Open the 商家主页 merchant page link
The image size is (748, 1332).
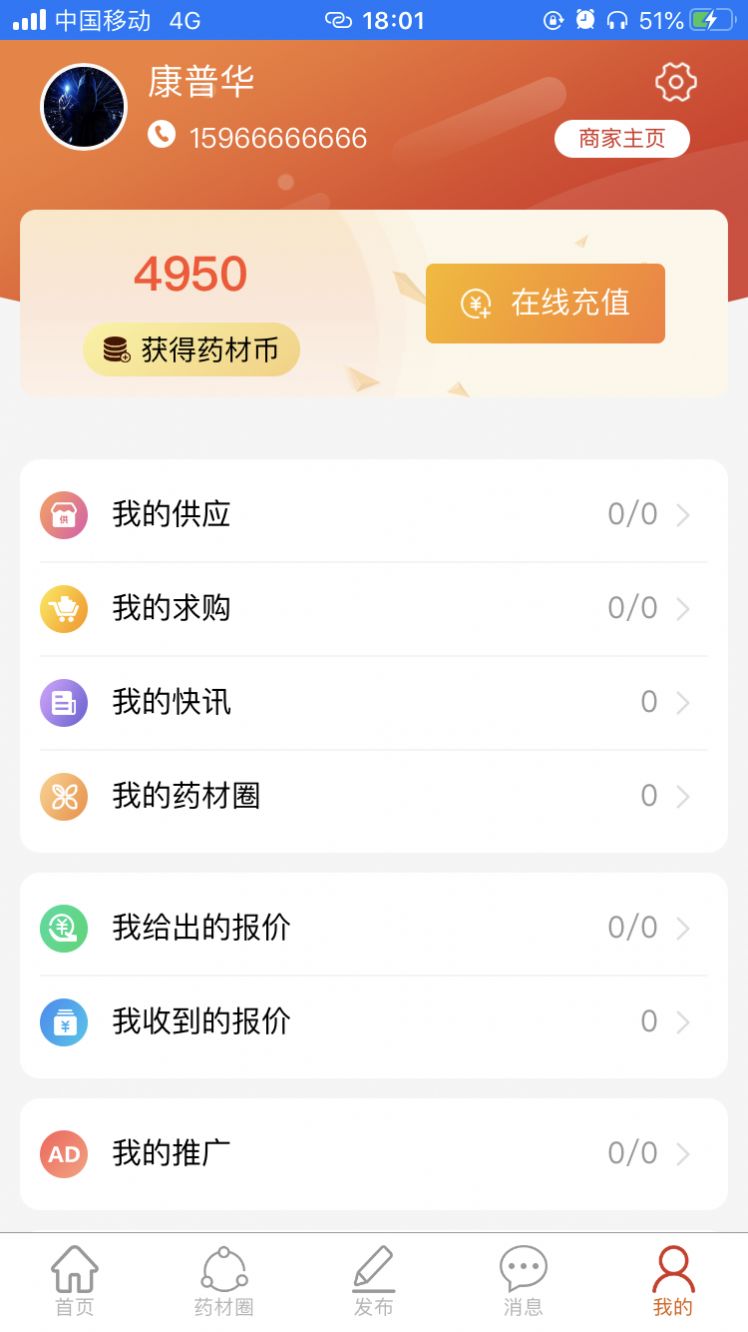click(621, 139)
